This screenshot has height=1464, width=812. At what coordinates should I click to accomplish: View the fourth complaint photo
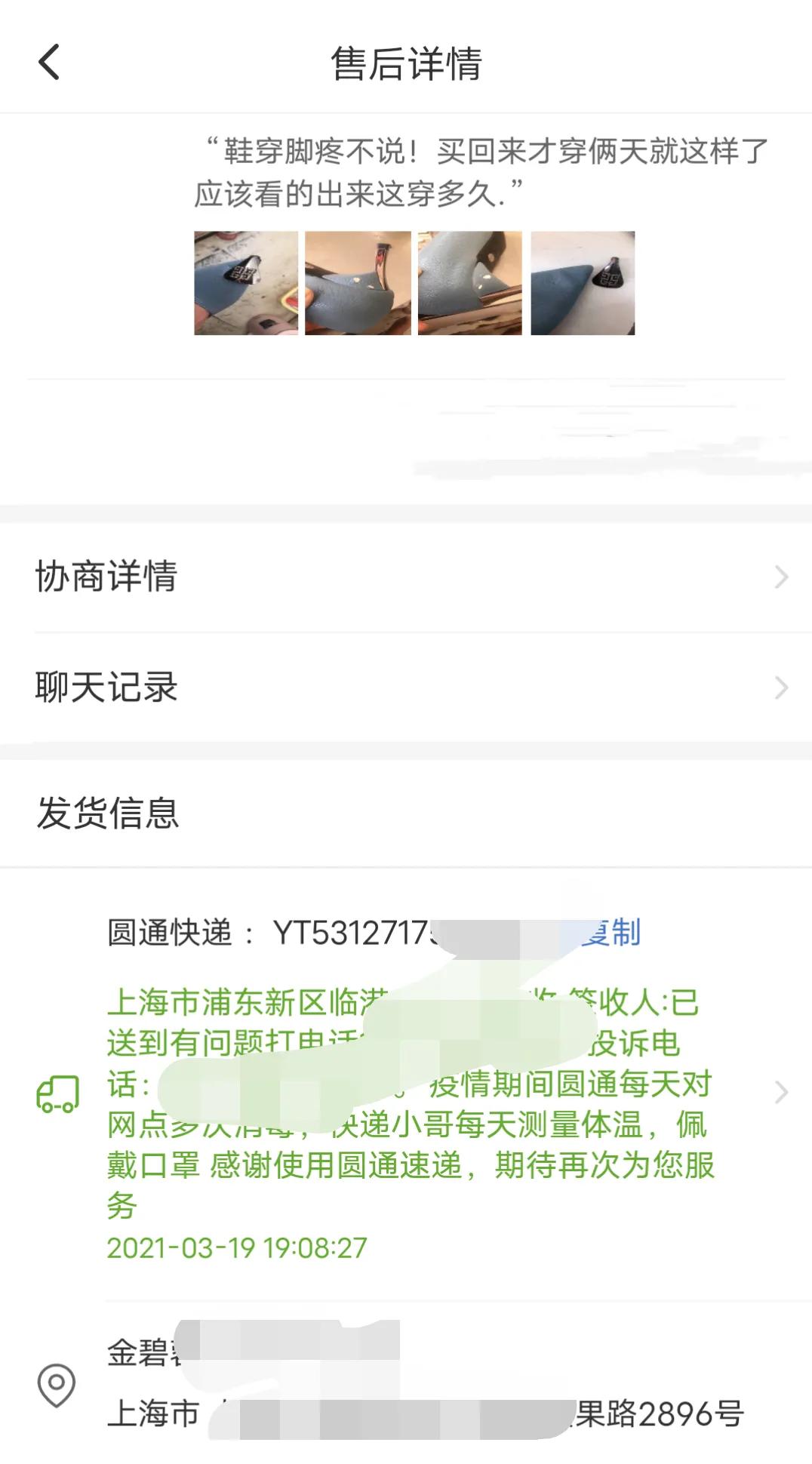click(583, 282)
